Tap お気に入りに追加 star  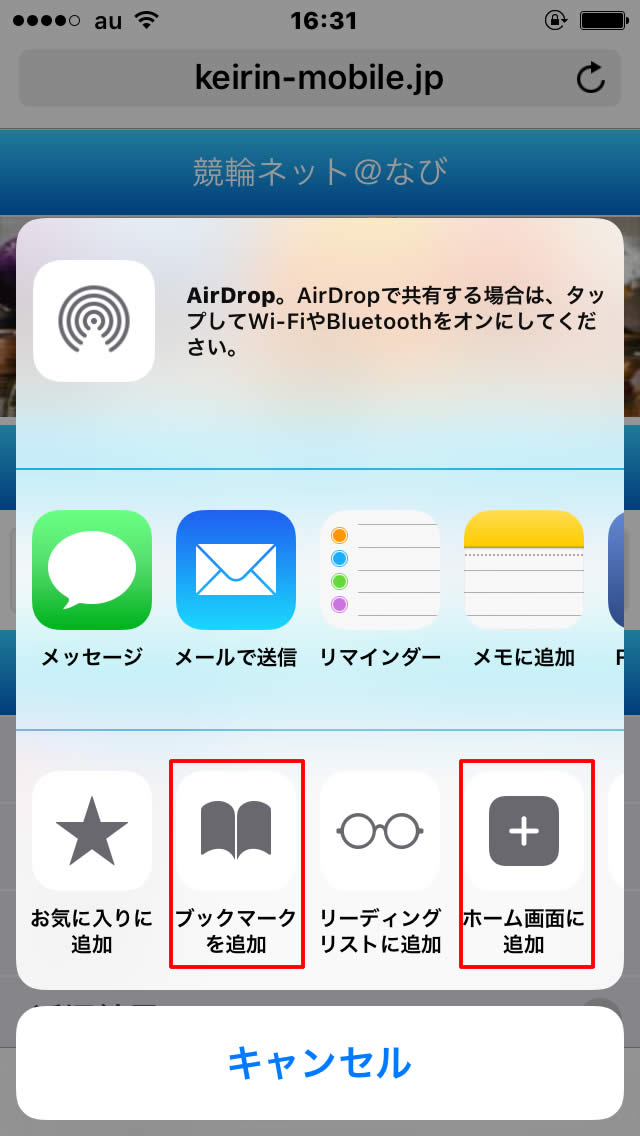(x=92, y=831)
